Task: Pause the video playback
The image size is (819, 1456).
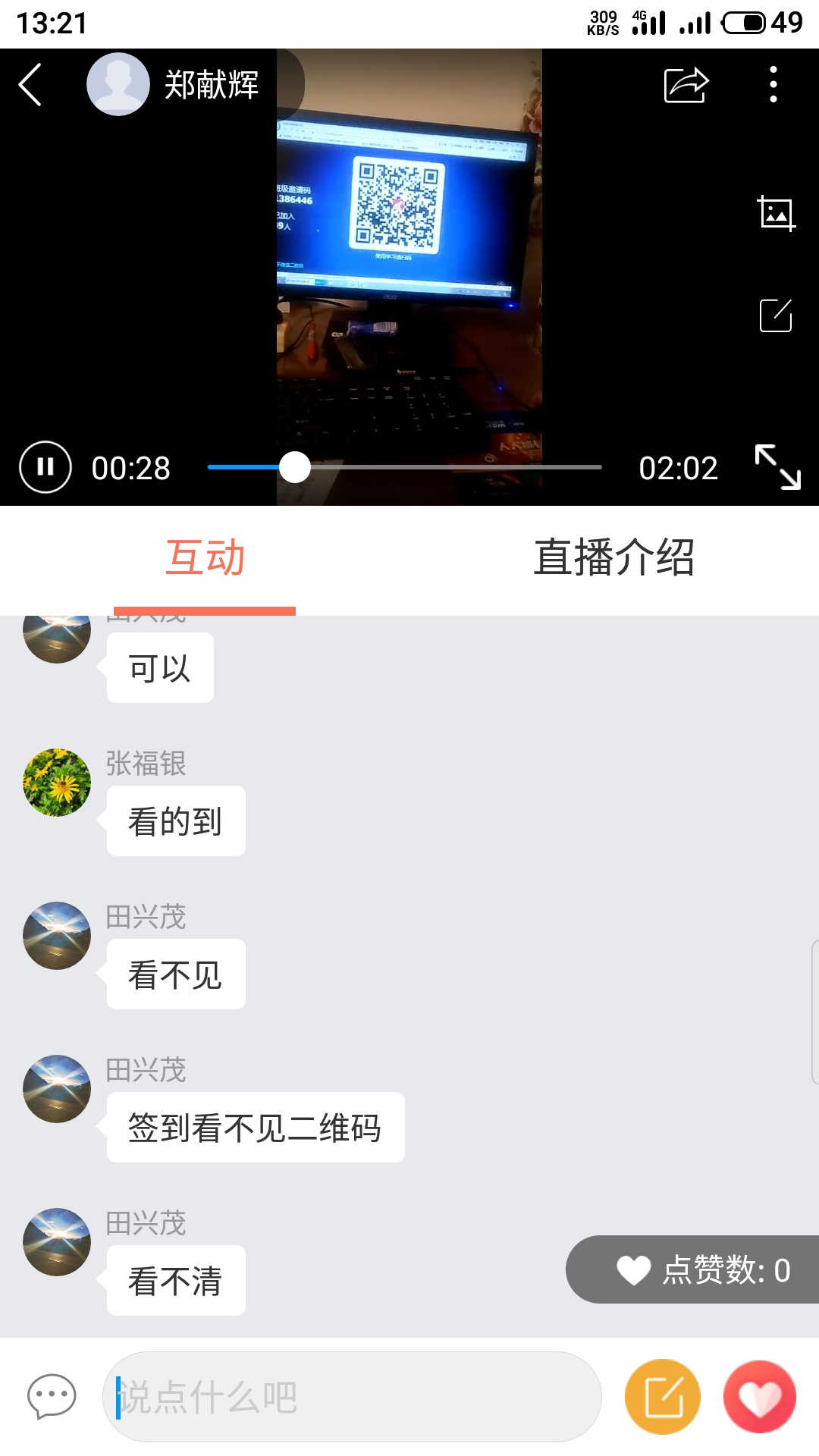Action: pos(45,467)
